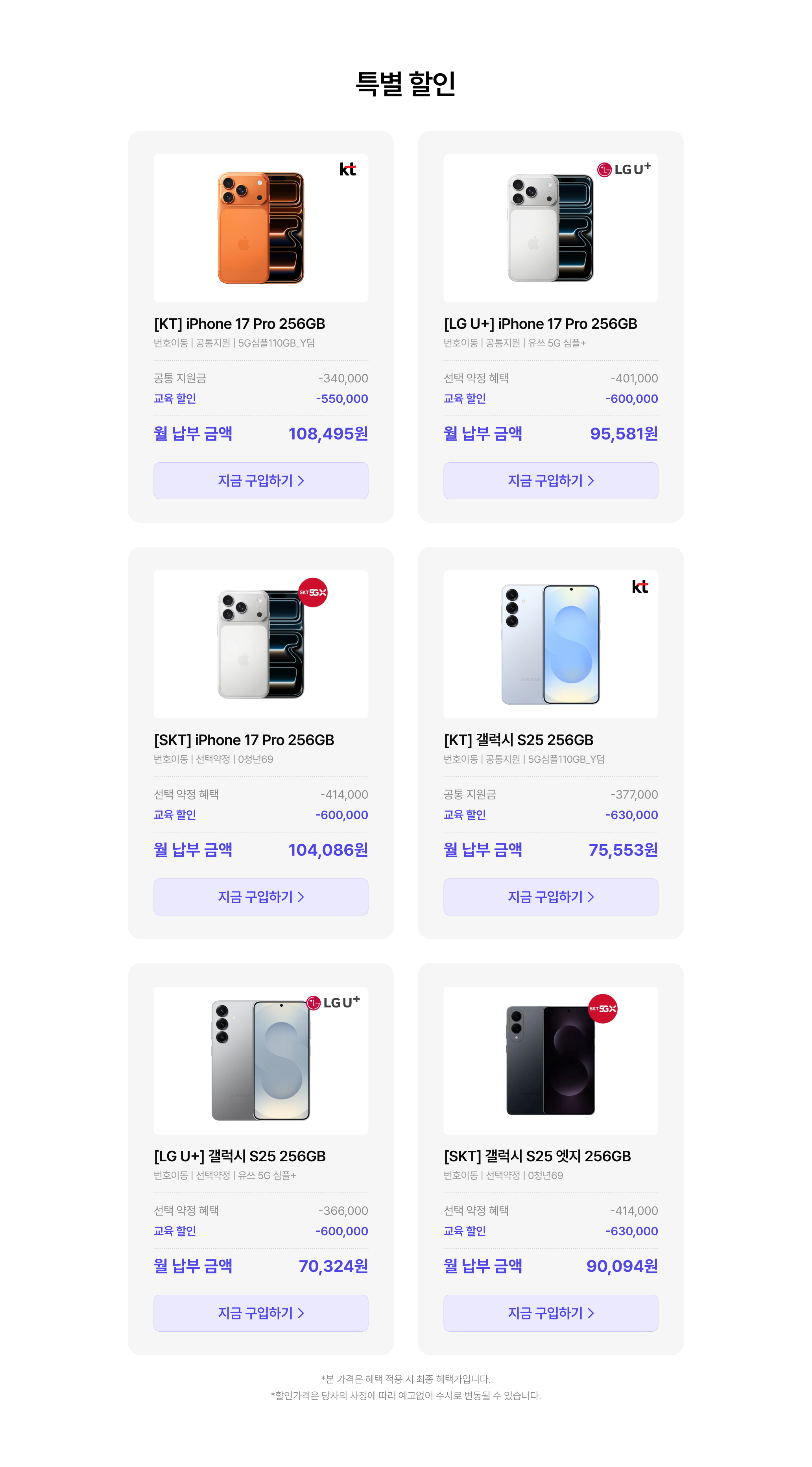View the KT 갤럭시 S25 product image
Screen dimensions: 812x1467
550,644
